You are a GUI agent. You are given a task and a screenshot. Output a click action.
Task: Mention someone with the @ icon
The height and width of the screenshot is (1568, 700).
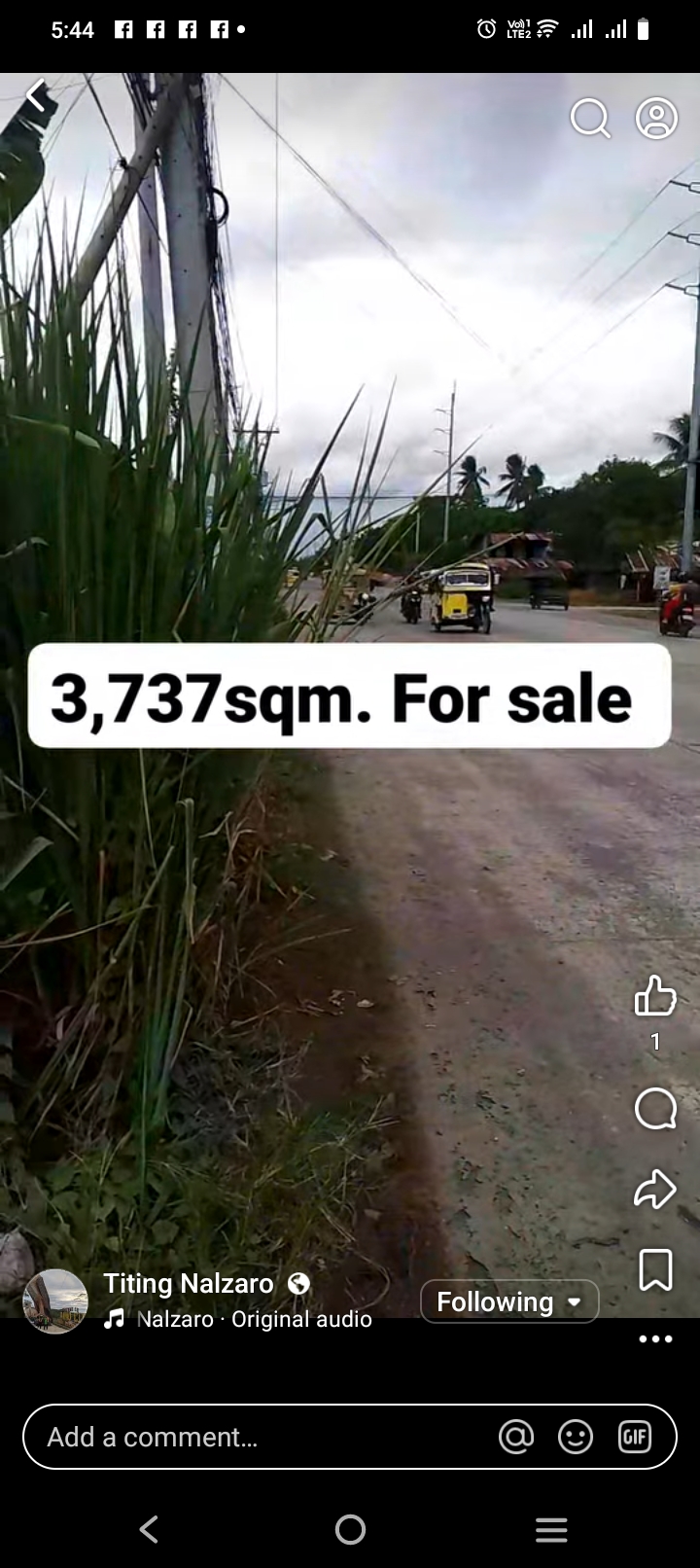coord(516,1437)
